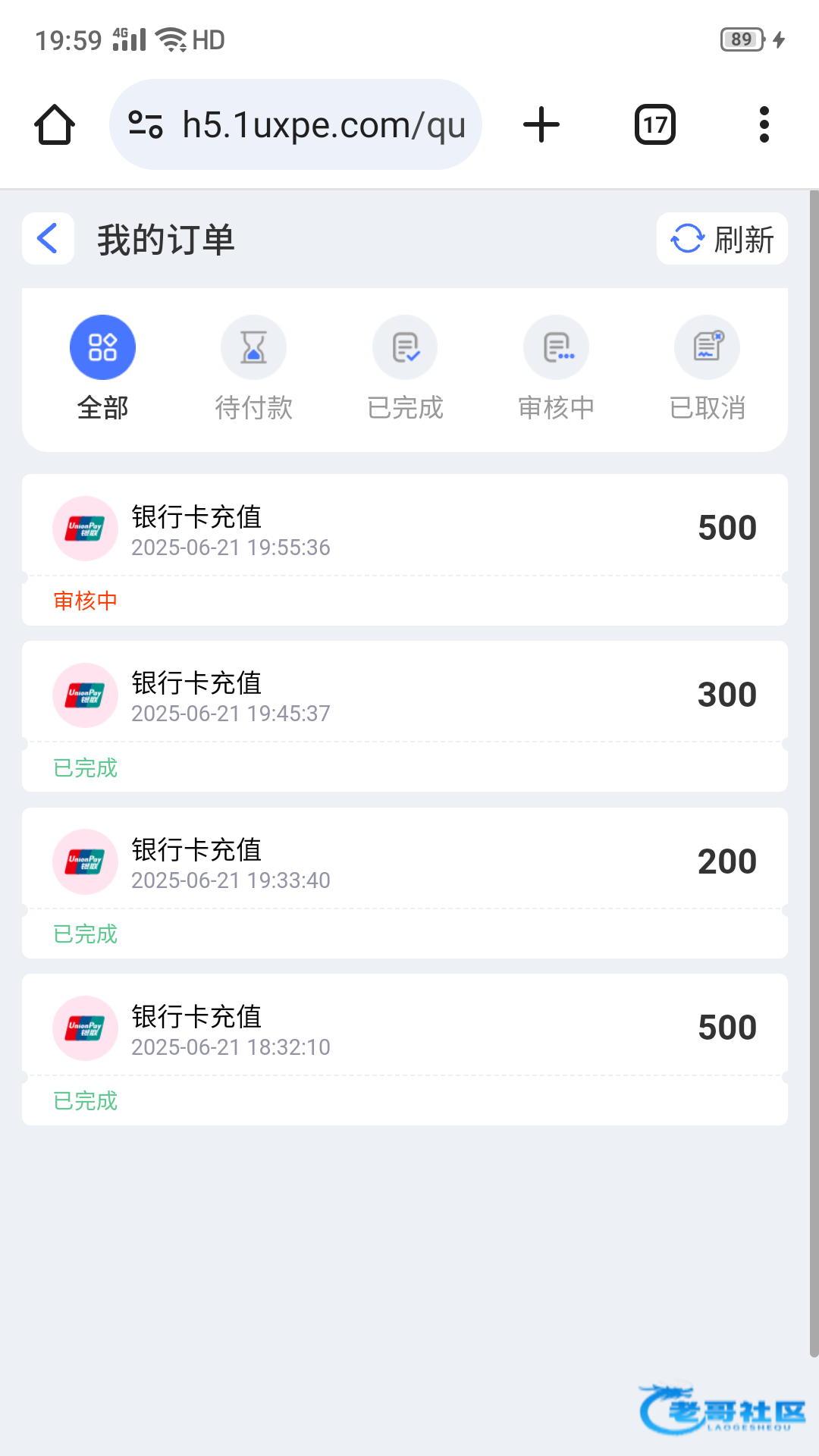Open the browser overflow menu

tap(764, 125)
